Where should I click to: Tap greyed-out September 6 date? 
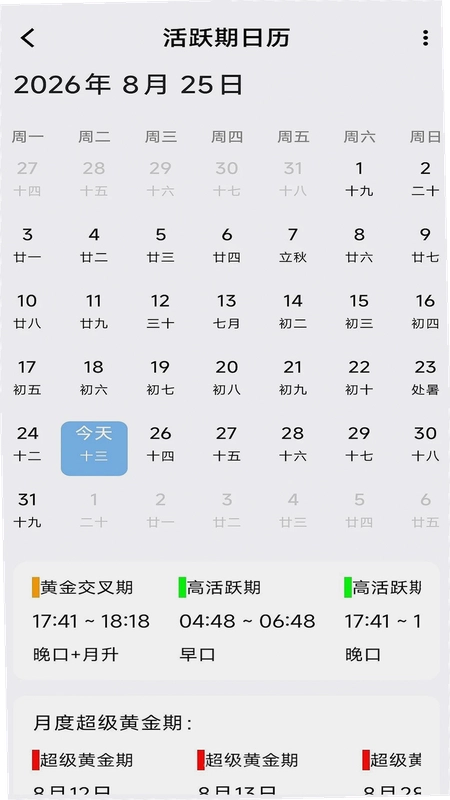[426, 510]
